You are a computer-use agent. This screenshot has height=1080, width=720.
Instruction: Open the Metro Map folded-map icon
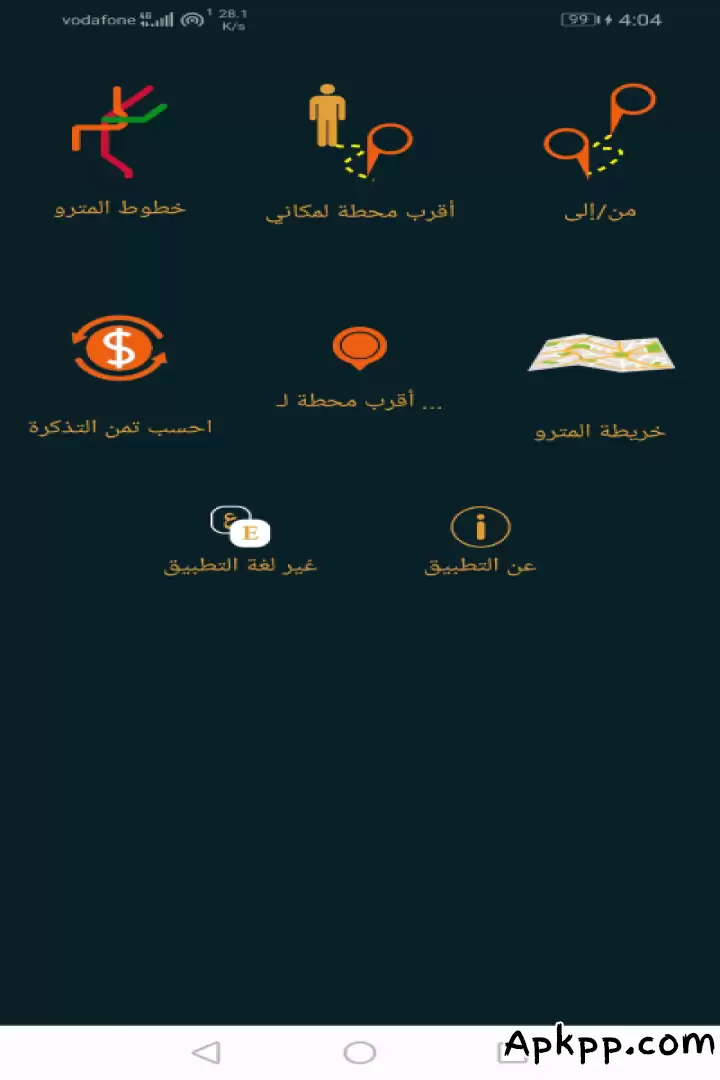(600, 353)
